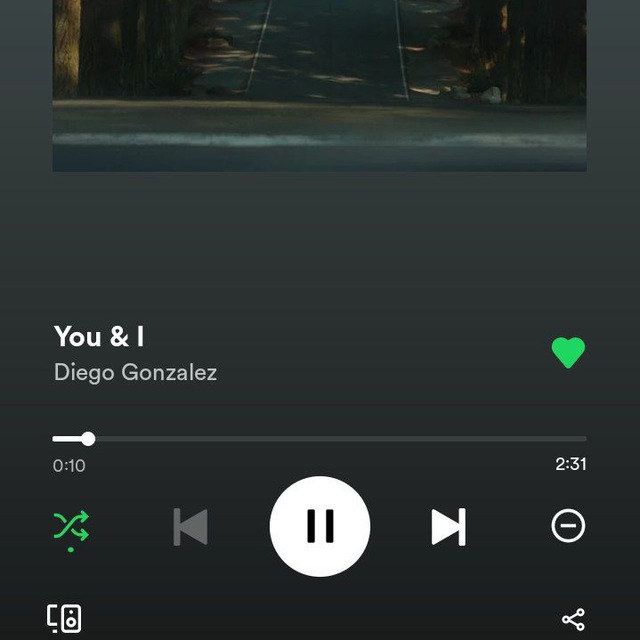The height and width of the screenshot is (640, 640).
Task: Skip to the next track
Action: tap(448, 526)
